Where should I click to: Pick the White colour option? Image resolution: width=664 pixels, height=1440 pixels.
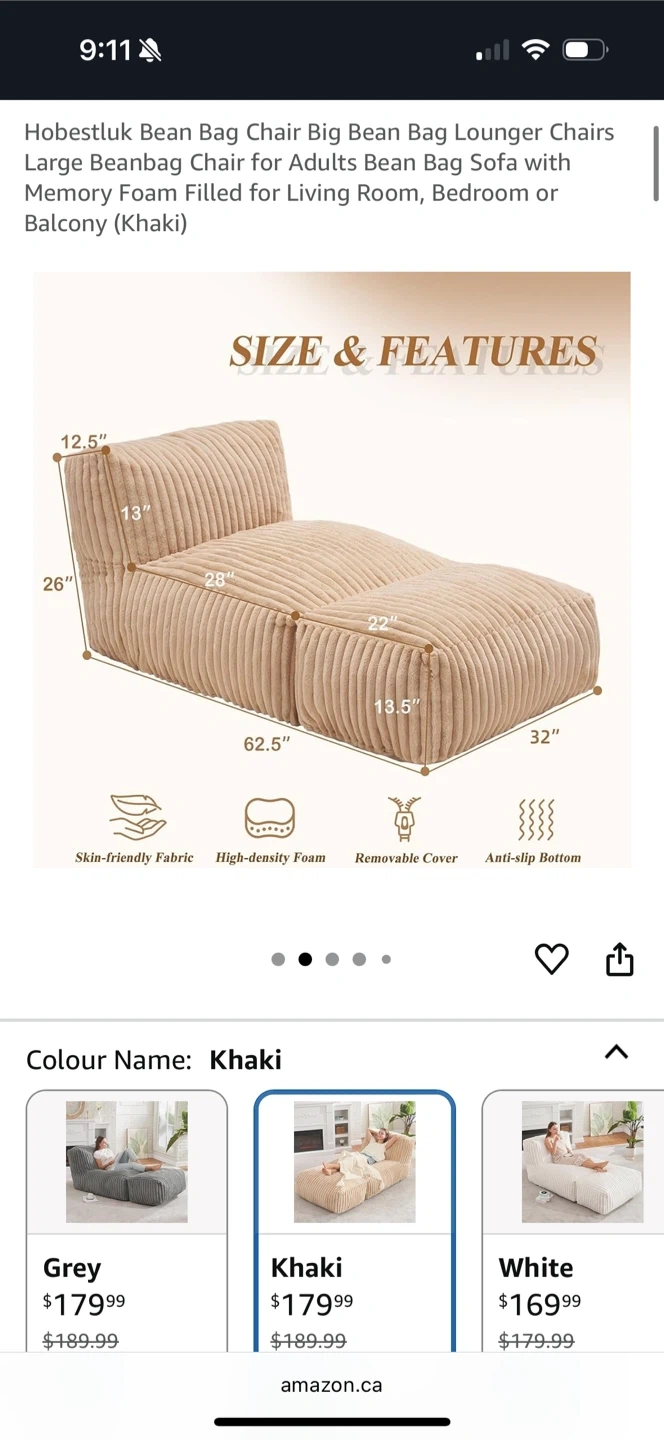pyautogui.click(x=574, y=1220)
